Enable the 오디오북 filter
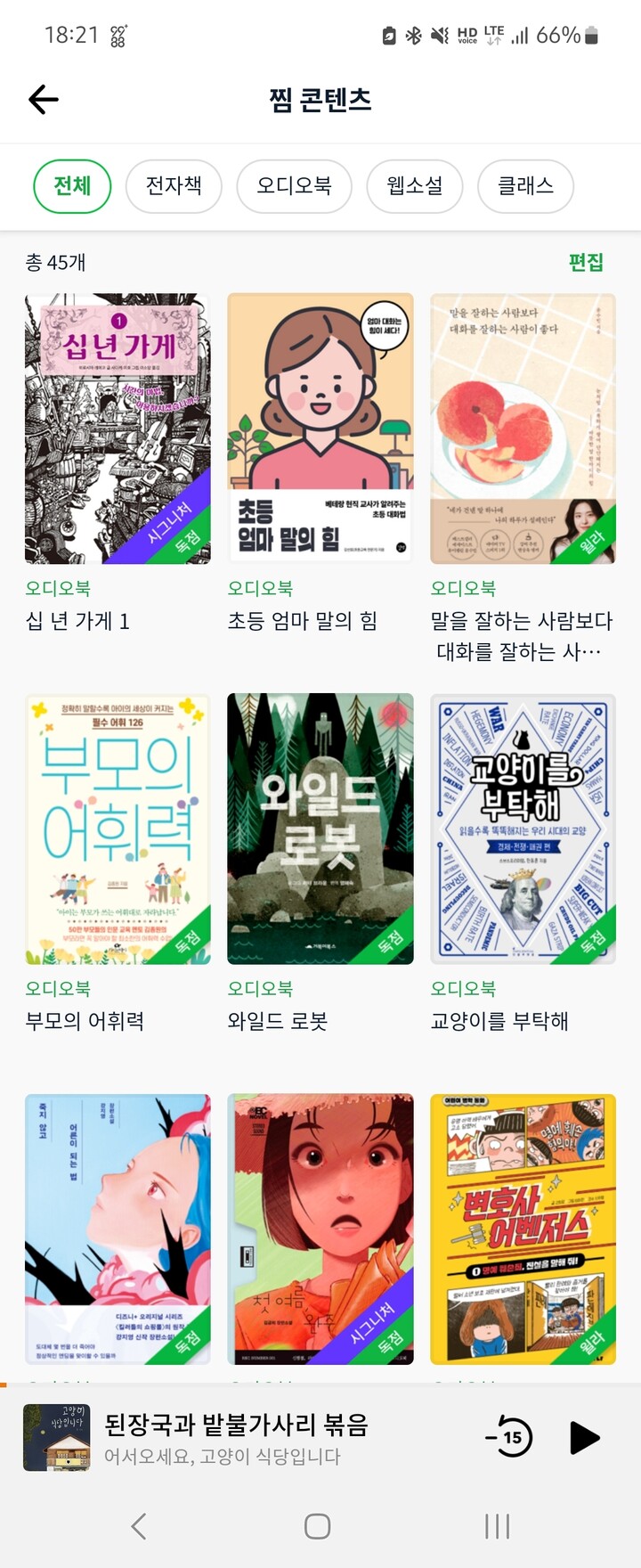This screenshot has height=1568, width=641. [x=294, y=186]
